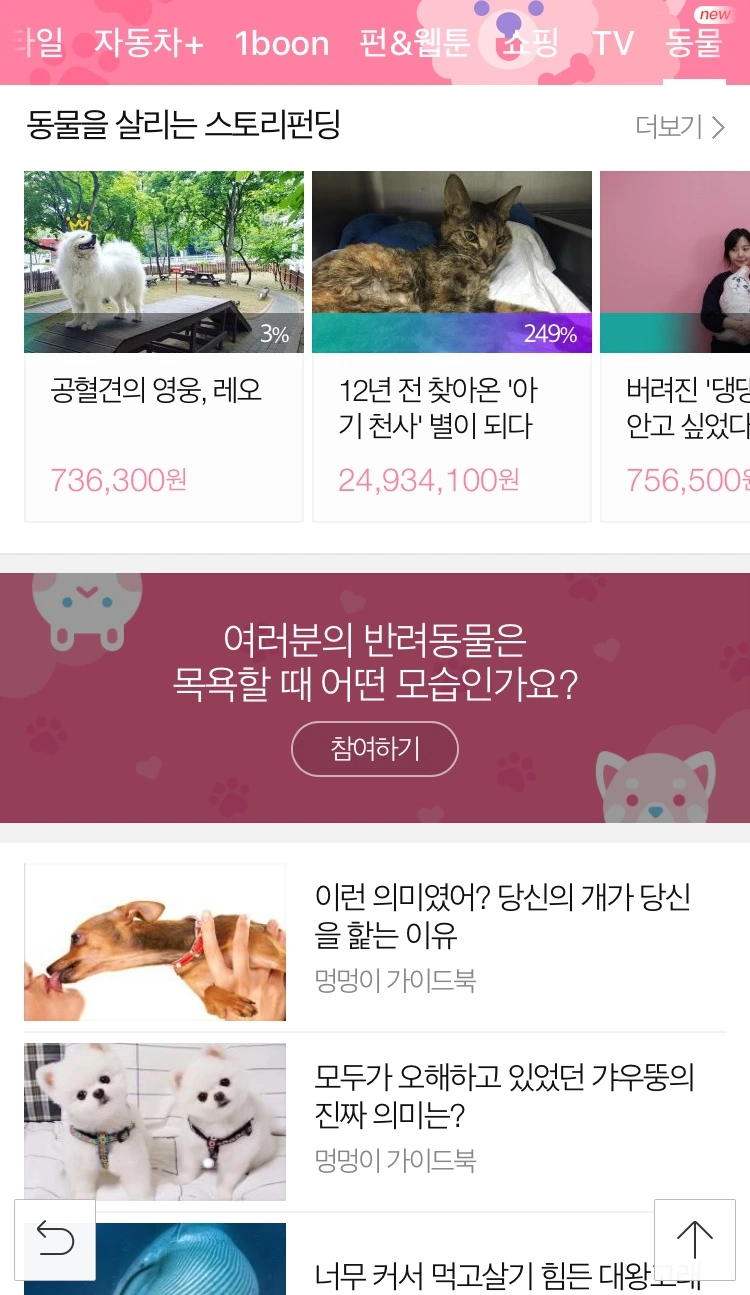The height and width of the screenshot is (1295, 750).
Task: Tap the cat lying on blanket thumbnail
Action: [451, 260]
